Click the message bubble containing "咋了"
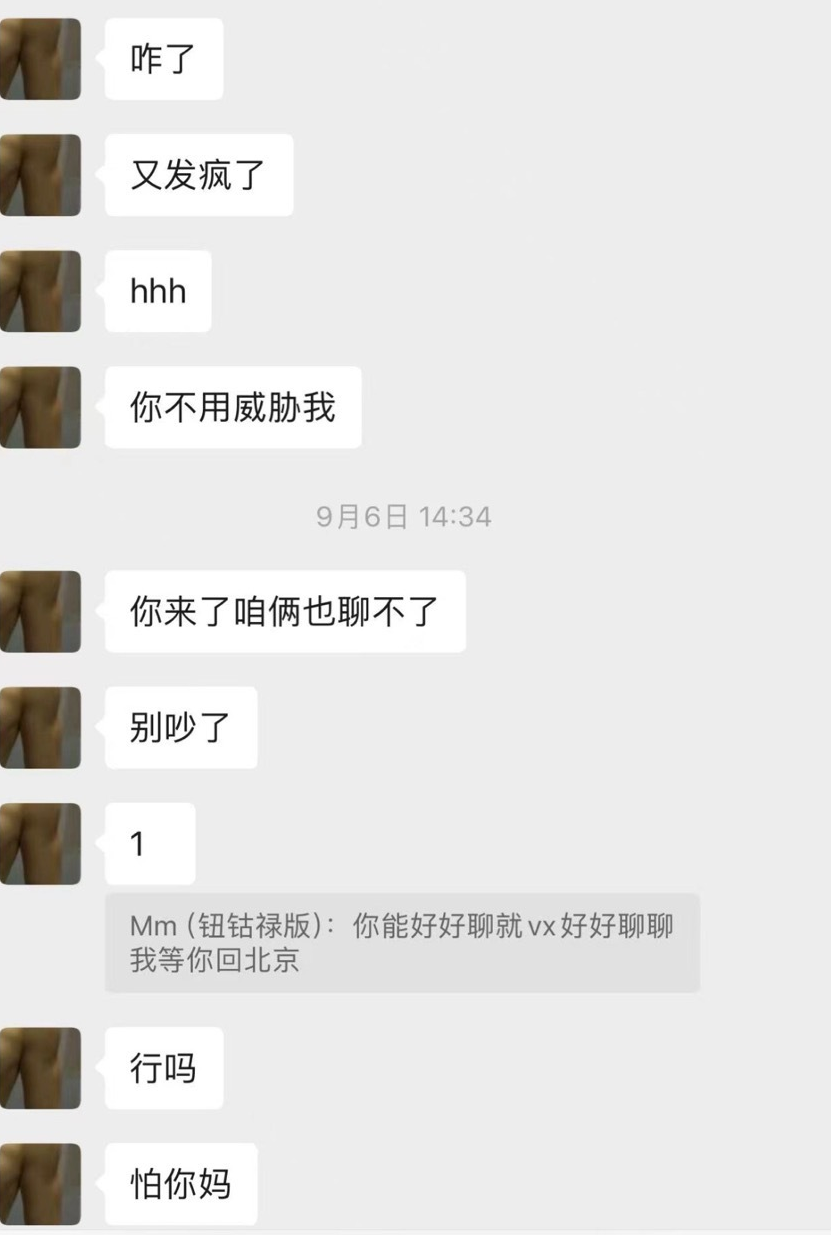 [163, 60]
